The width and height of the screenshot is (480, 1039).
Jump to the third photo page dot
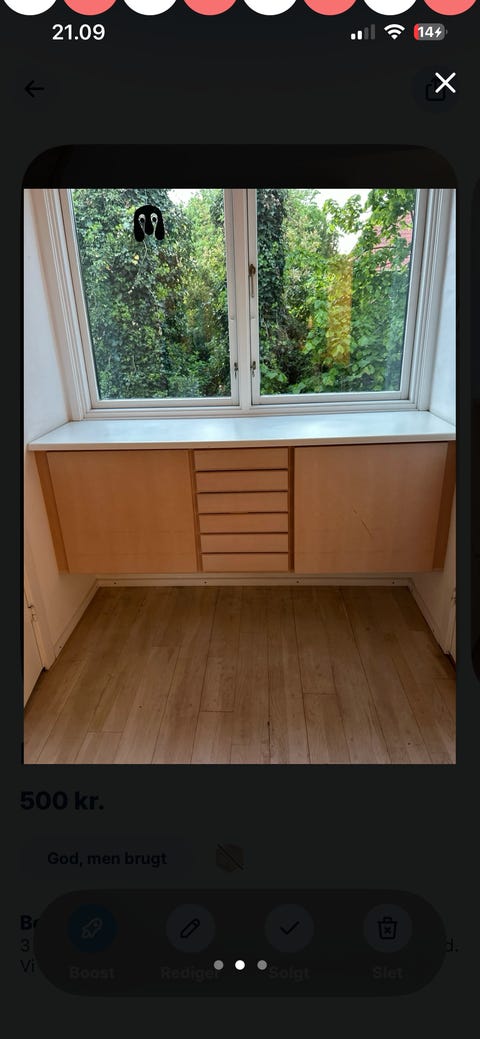click(x=262, y=965)
